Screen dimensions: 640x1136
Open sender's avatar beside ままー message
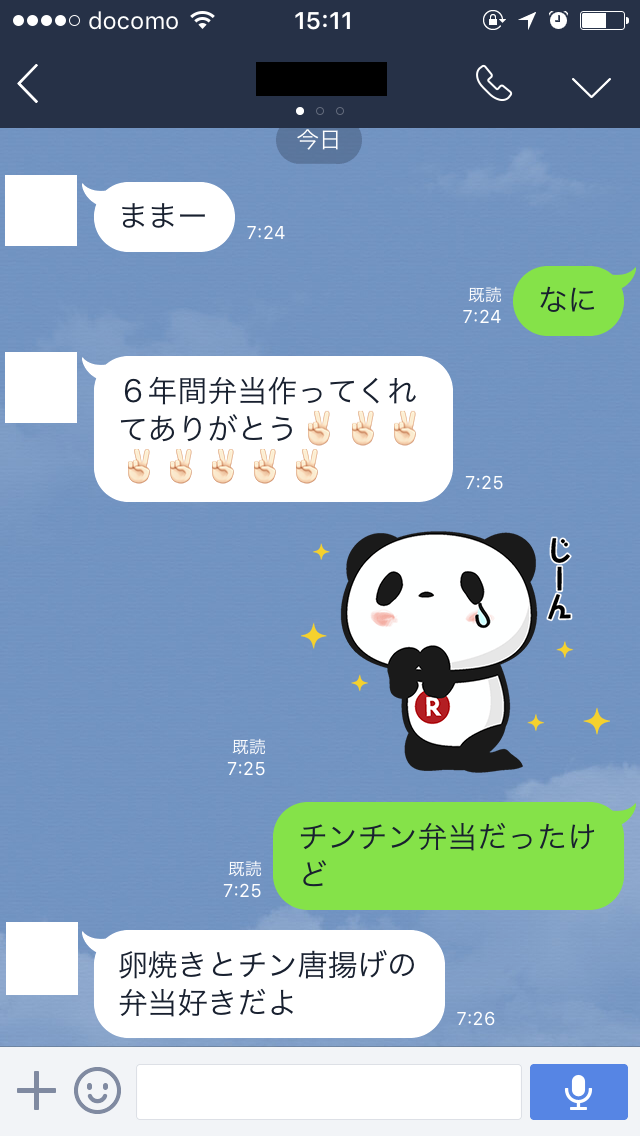pyautogui.click(x=41, y=210)
